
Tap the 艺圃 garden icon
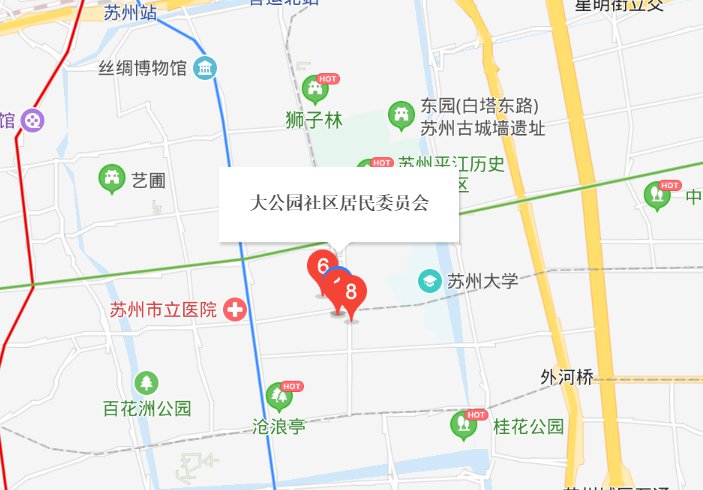[x=111, y=180]
